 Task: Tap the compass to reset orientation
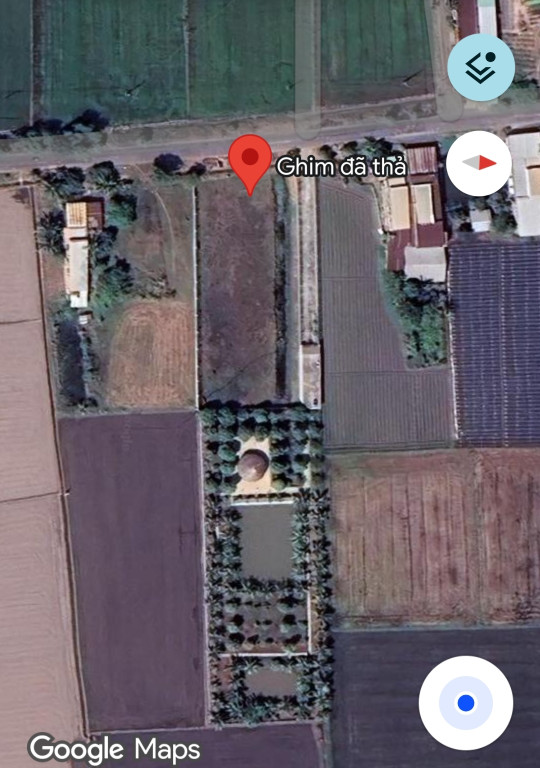coord(479,163)
